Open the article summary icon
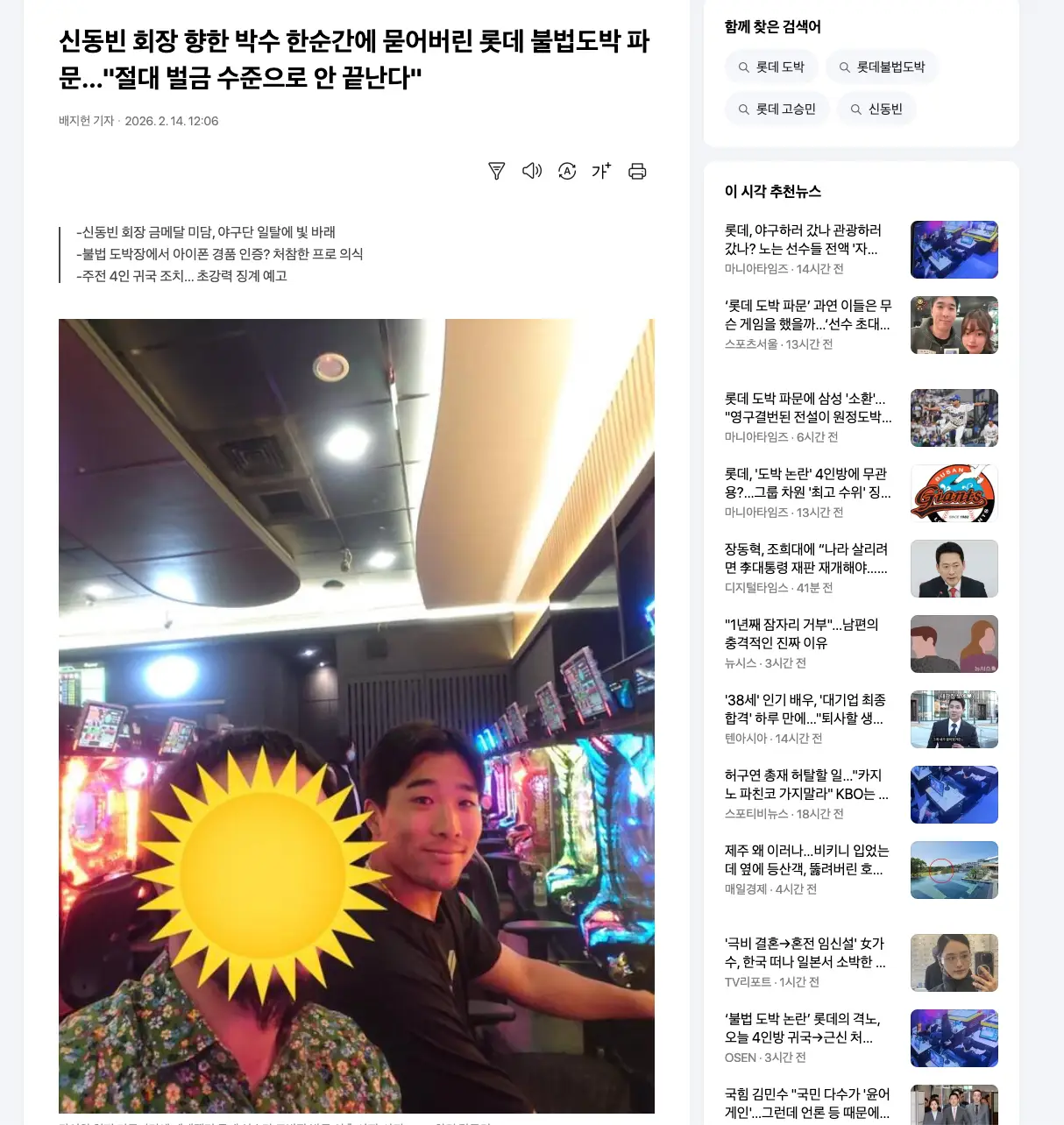Screen dimensions: 1064x1125 (496, 171)
